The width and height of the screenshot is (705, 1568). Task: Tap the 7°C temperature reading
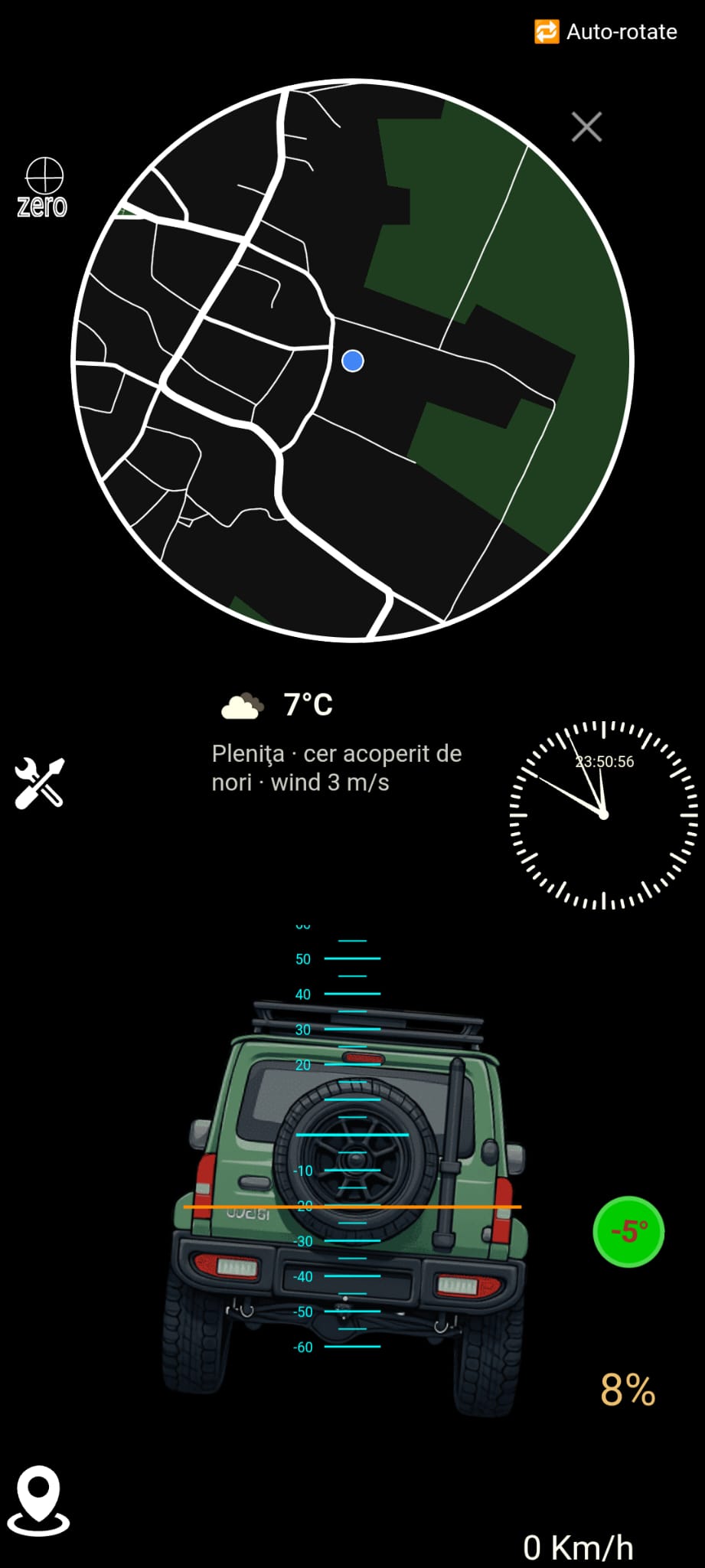click(x=307, y=704)
